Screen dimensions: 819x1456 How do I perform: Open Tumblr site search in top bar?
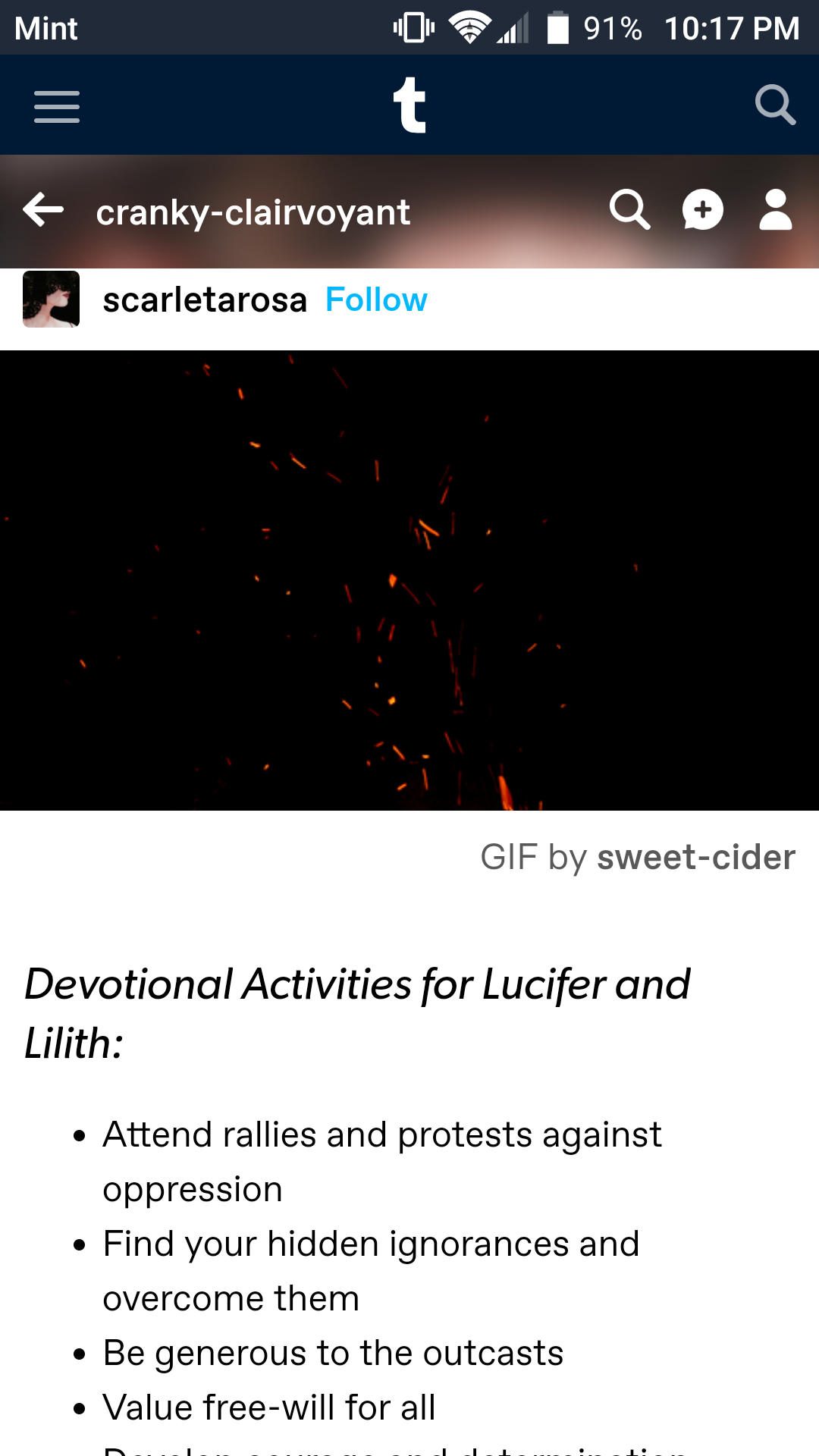775,105
